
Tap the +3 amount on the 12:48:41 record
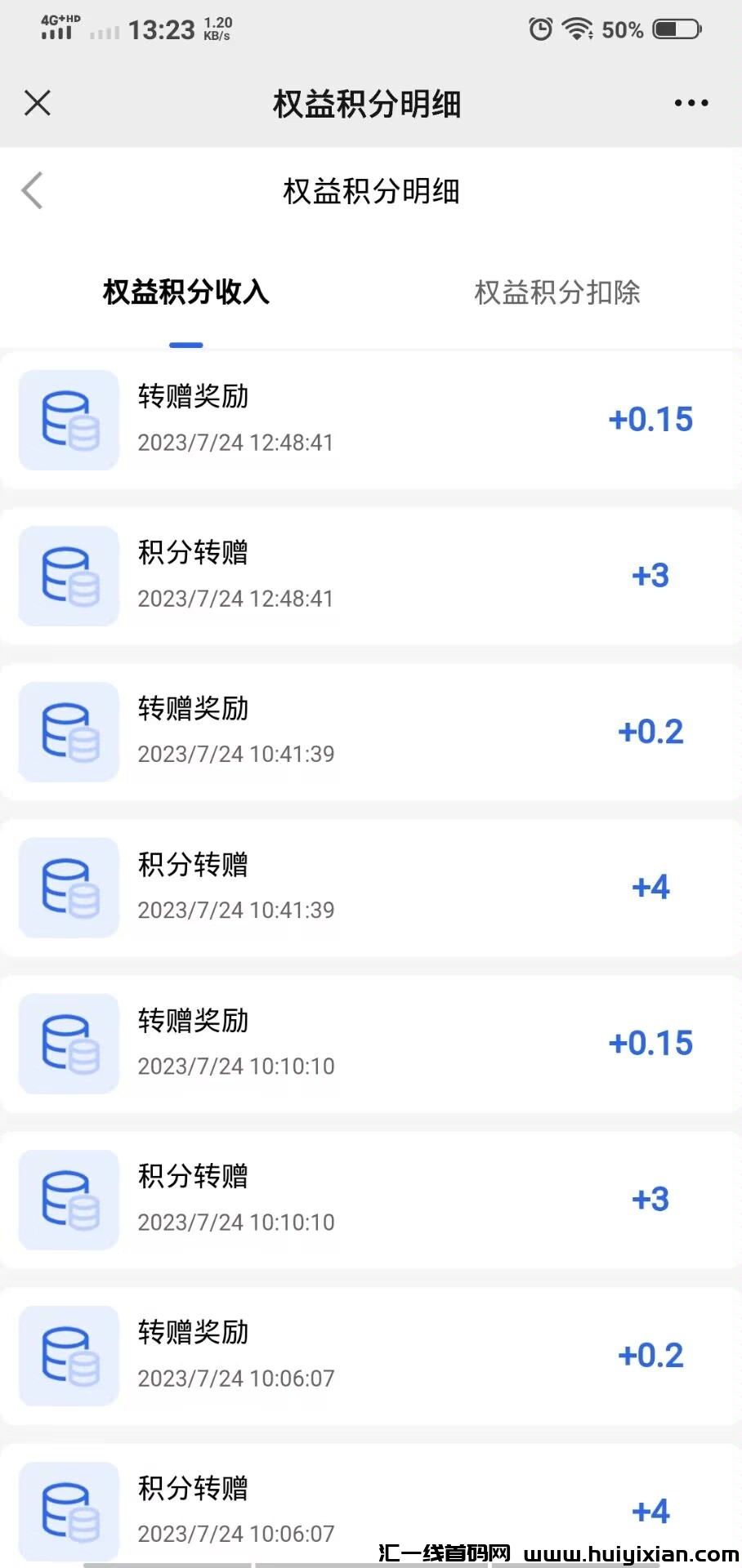tap(650, 576)
